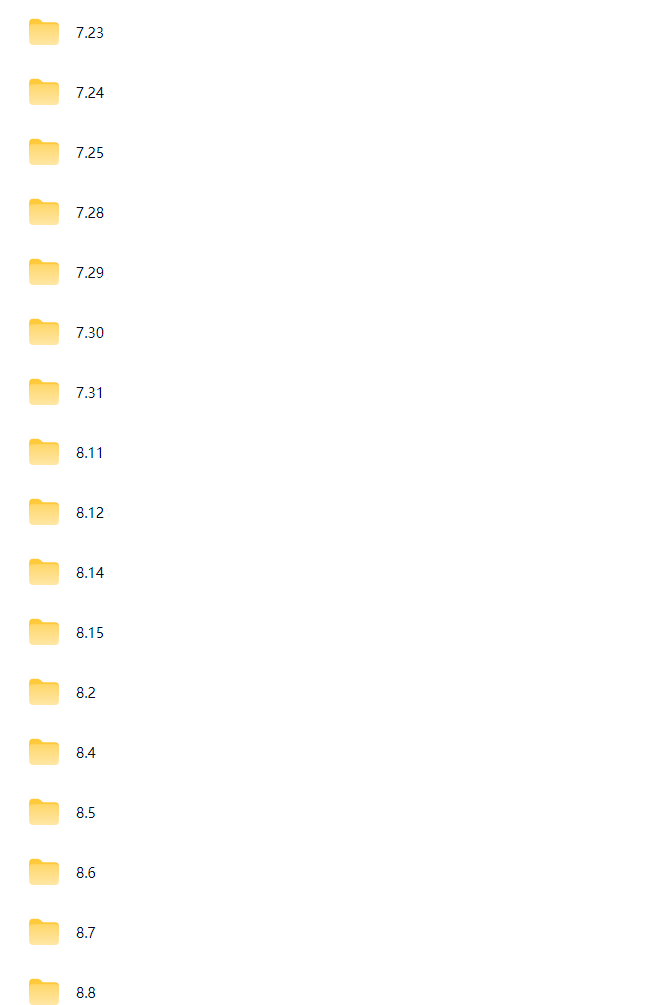Open the 7.31 folder
Viewport: 653px width, 1005px height.
[x=89, y=393]
